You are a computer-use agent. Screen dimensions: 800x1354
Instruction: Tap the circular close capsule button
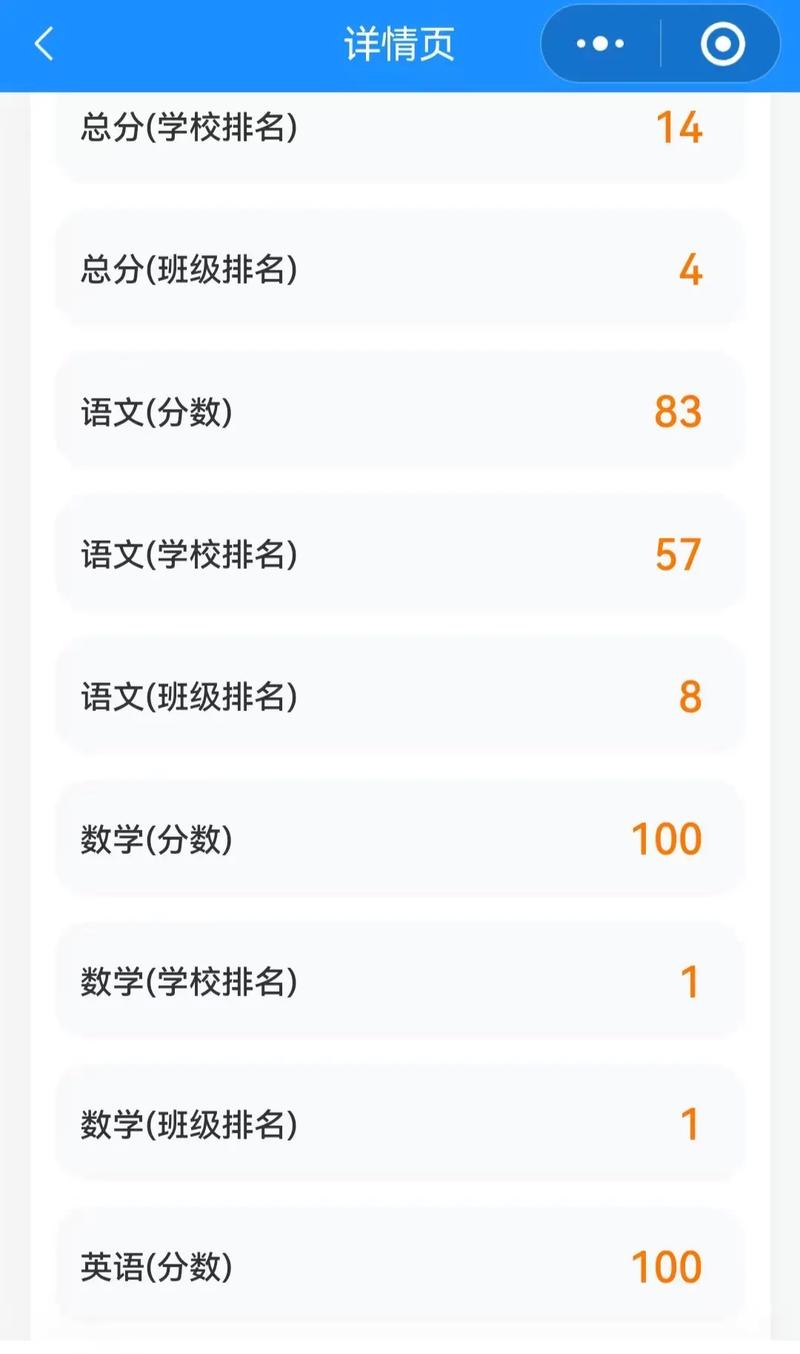[721, 44]
